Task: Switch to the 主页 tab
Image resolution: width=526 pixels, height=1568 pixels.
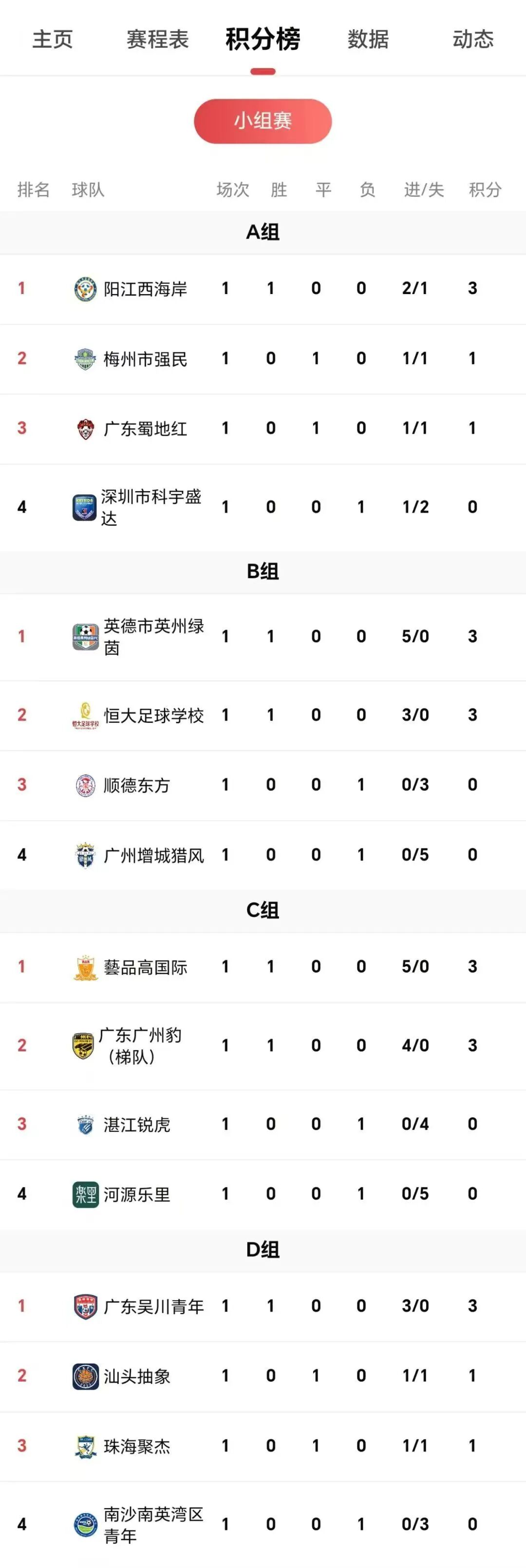Action: pyautogui.click(x=53, y=39)
